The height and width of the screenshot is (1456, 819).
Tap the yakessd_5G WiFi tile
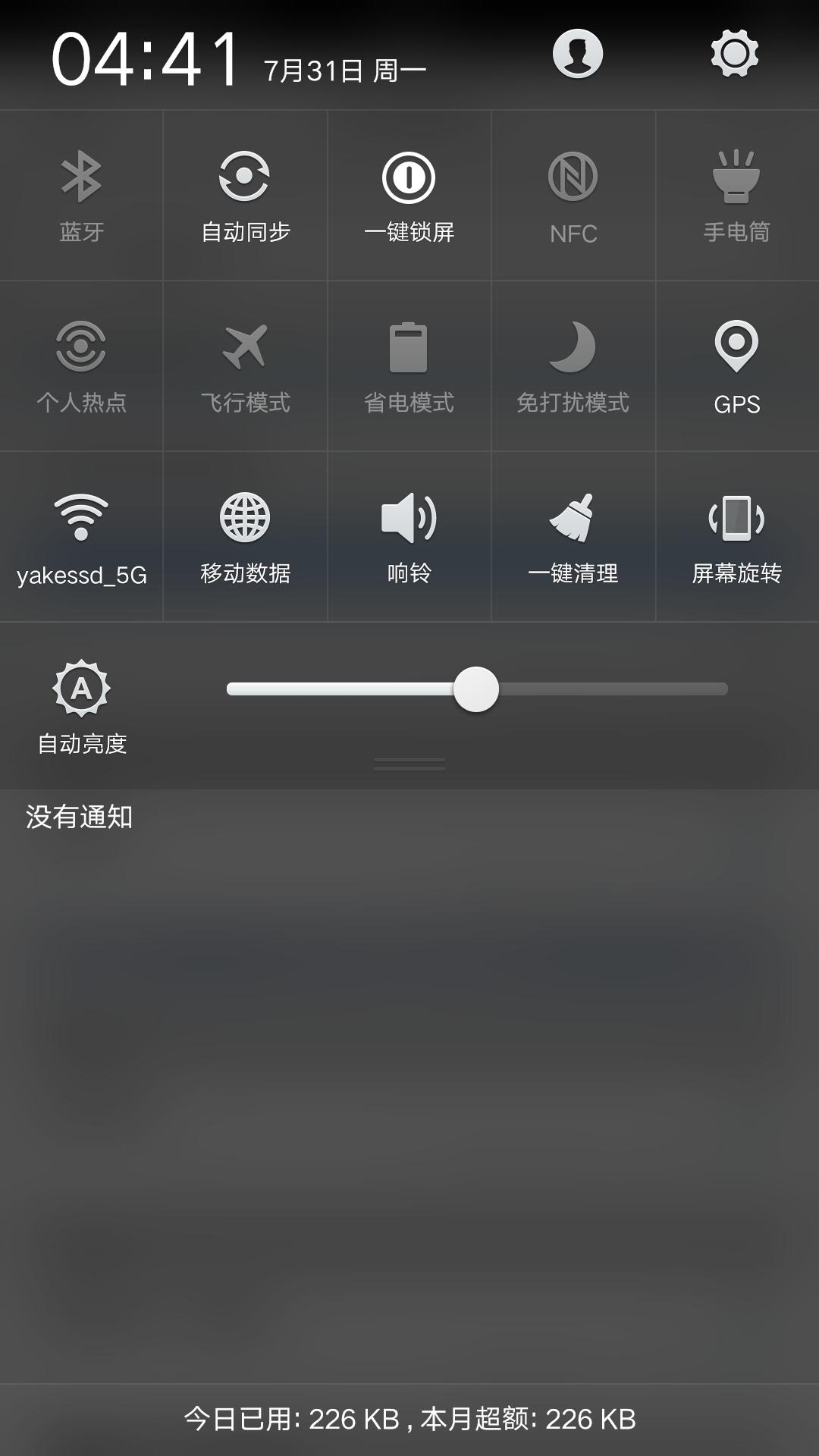point(81,535)
